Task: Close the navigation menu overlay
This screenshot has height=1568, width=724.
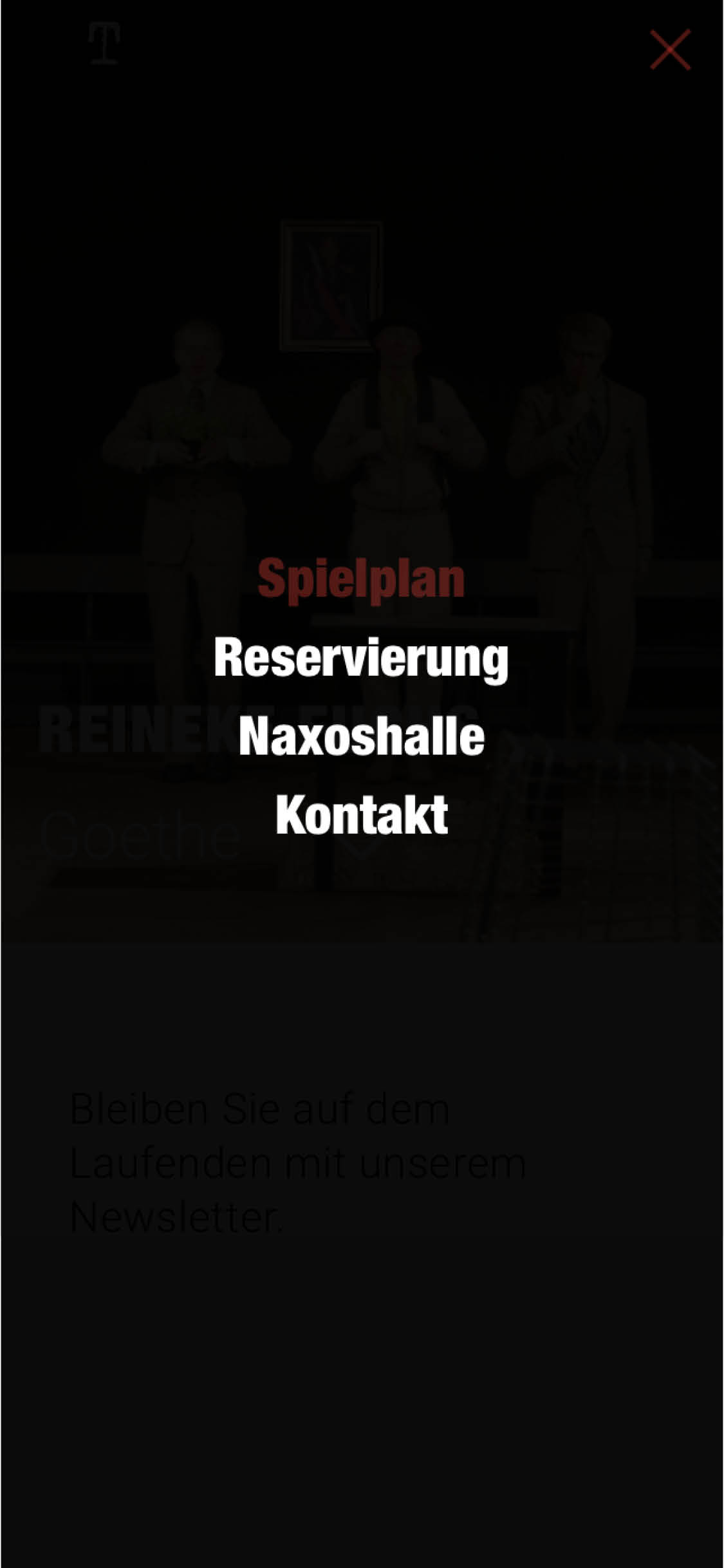Action: point(670,50)
